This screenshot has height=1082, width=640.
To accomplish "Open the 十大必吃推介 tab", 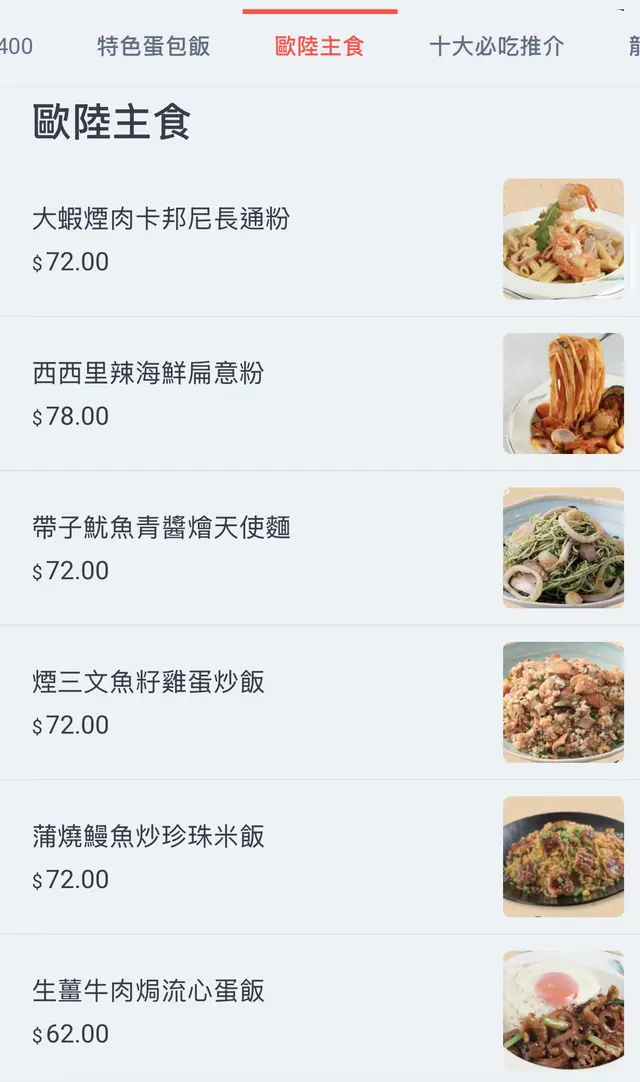I will click(496, 46).
